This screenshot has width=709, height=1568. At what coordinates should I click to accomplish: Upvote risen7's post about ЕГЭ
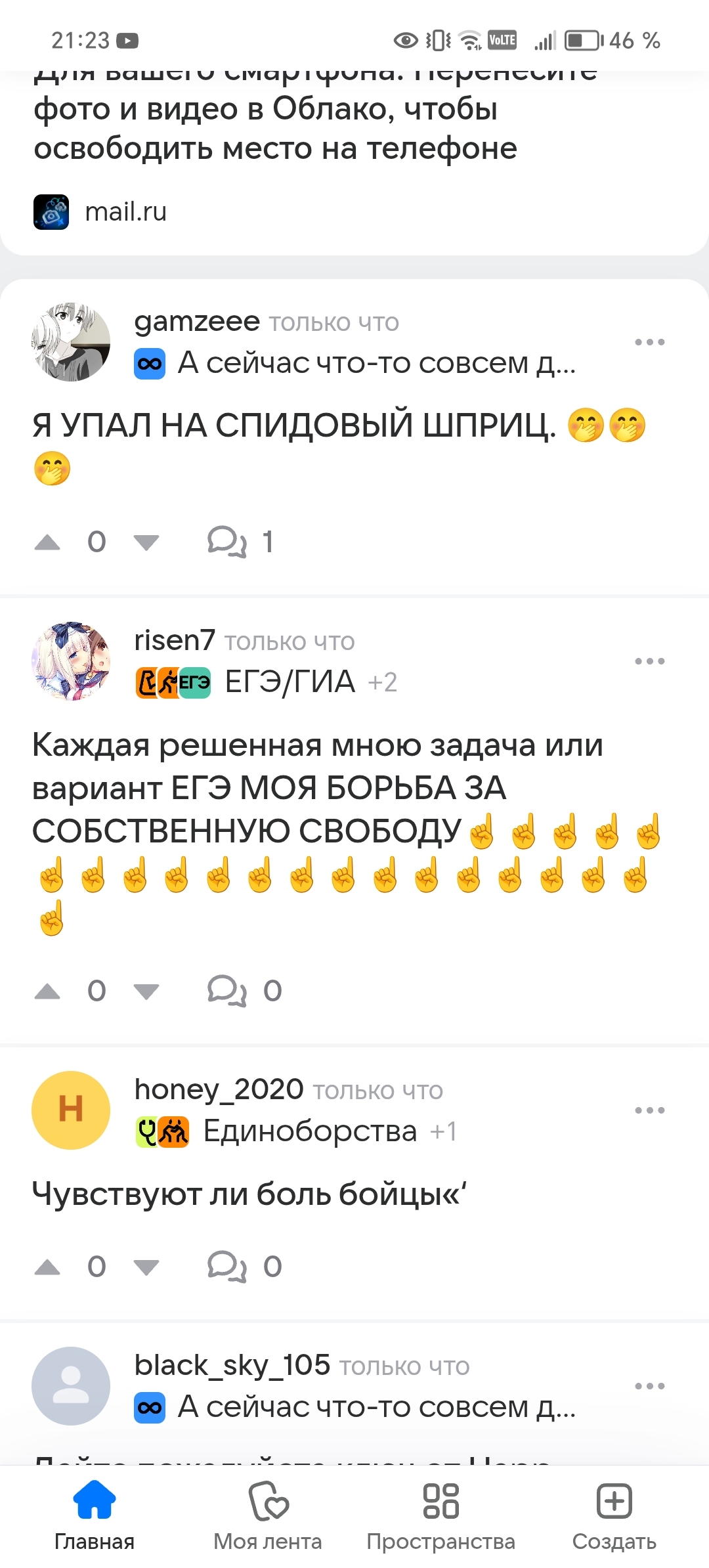[x=47, y=991]
